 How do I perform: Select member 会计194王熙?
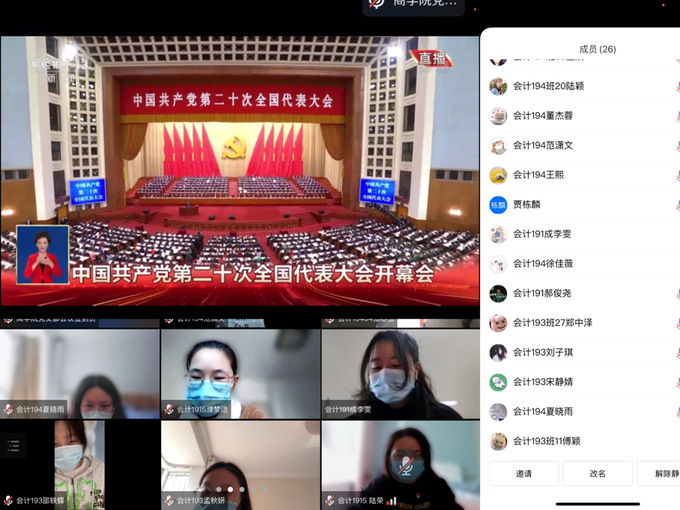538,175
